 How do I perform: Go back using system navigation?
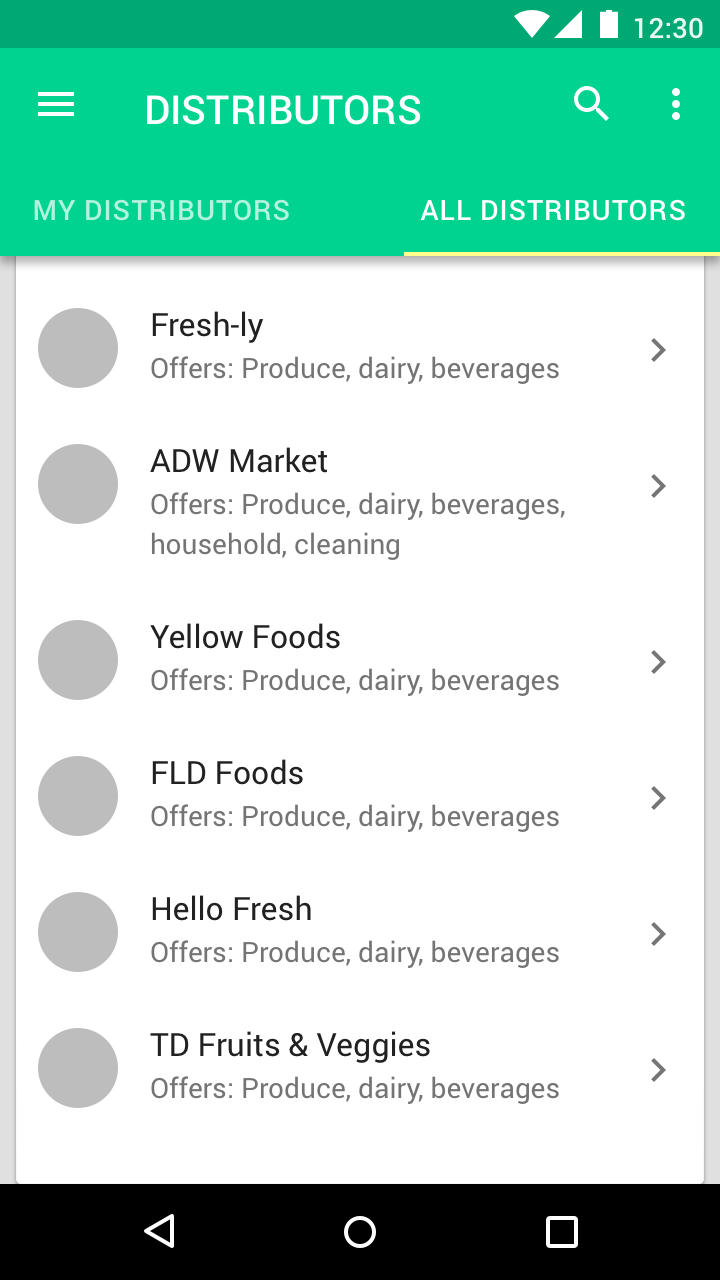click(x=160, y=1231)
